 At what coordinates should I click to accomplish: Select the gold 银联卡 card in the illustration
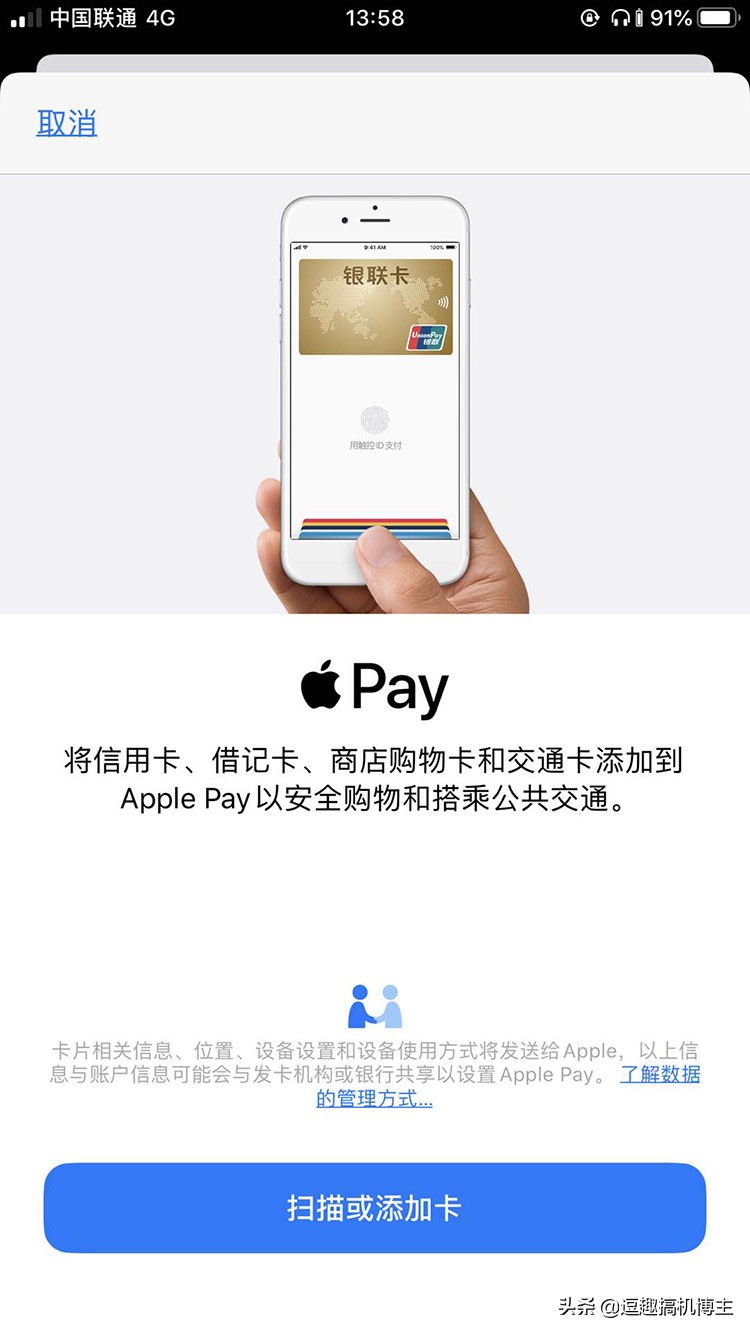[x=374, y=303]
